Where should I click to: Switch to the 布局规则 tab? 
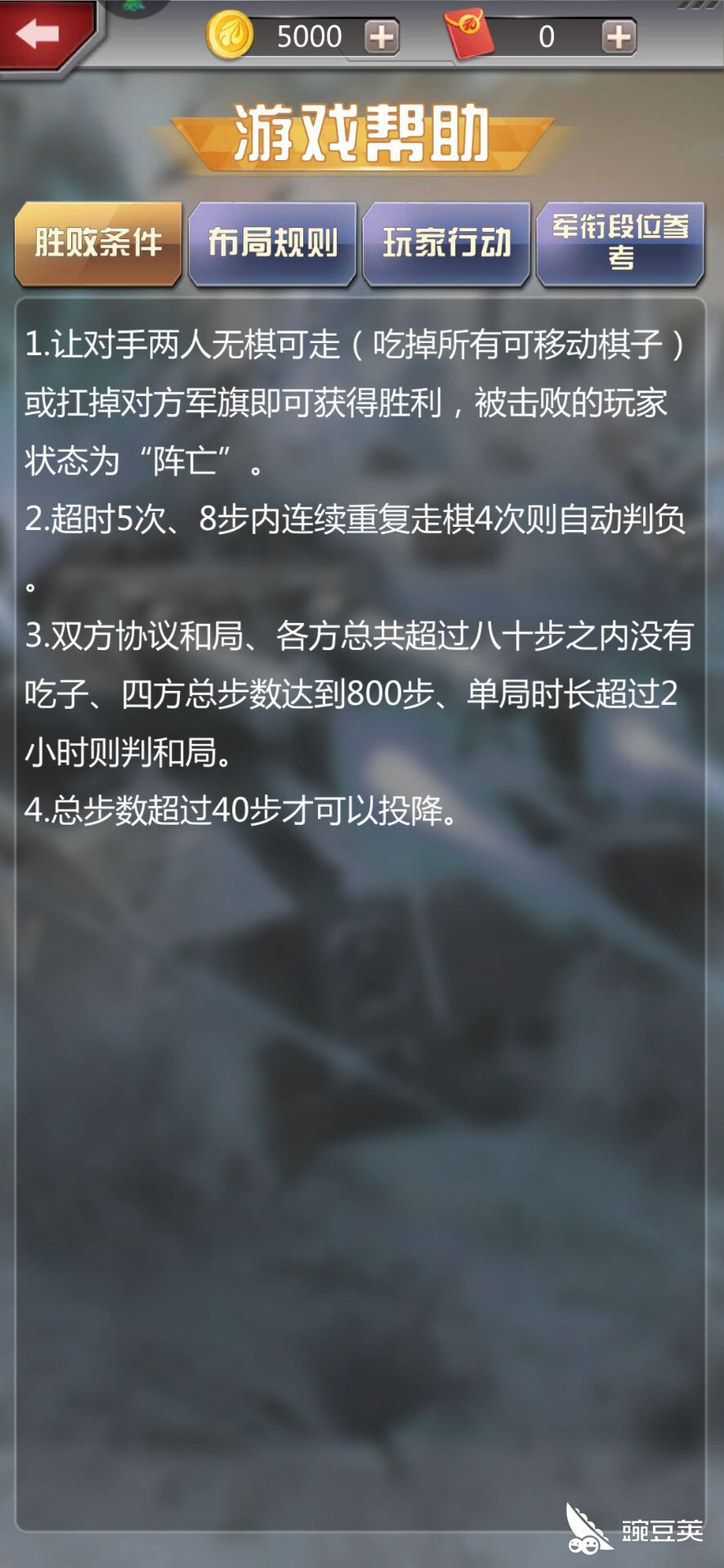[x=272, y=244]
